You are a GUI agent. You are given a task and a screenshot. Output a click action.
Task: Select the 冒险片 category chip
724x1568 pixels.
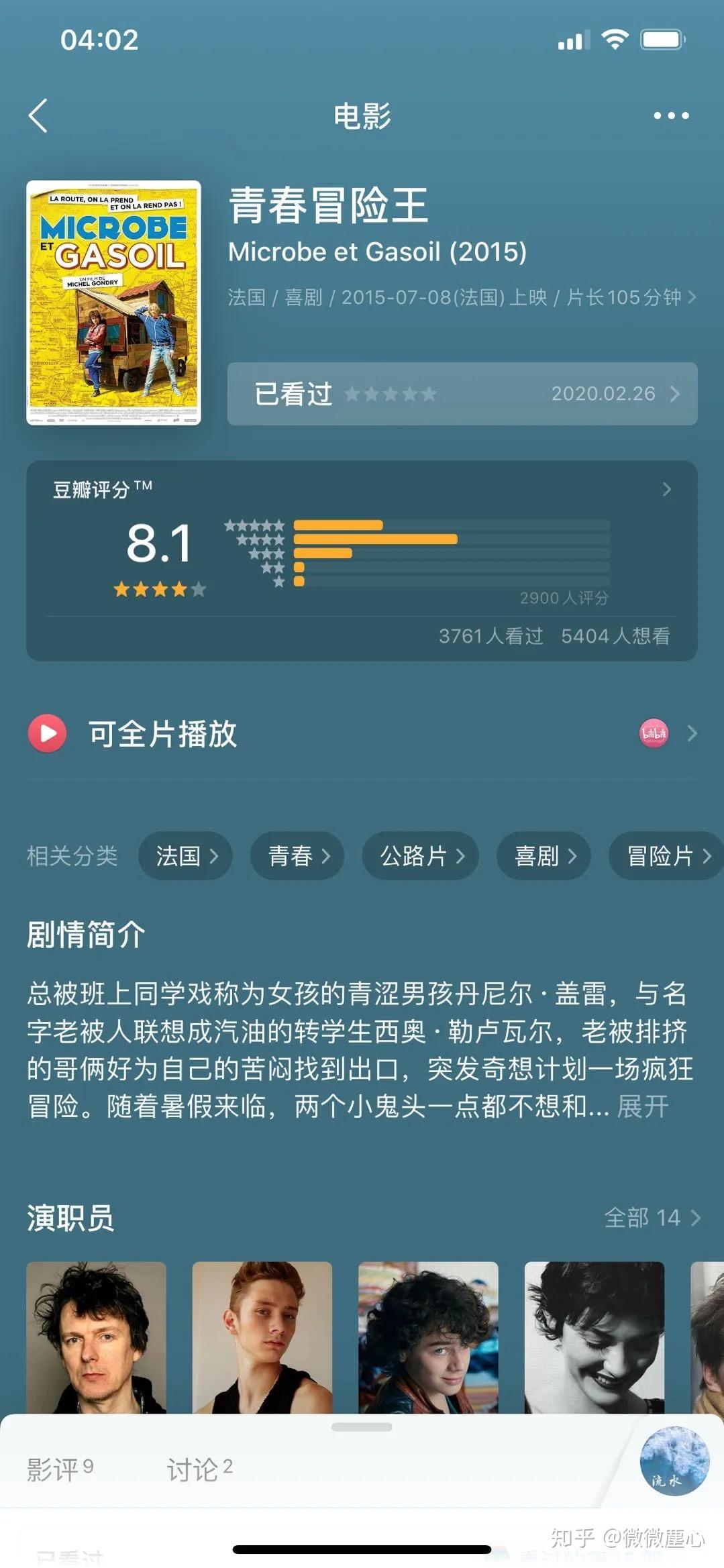click(666, 855)
